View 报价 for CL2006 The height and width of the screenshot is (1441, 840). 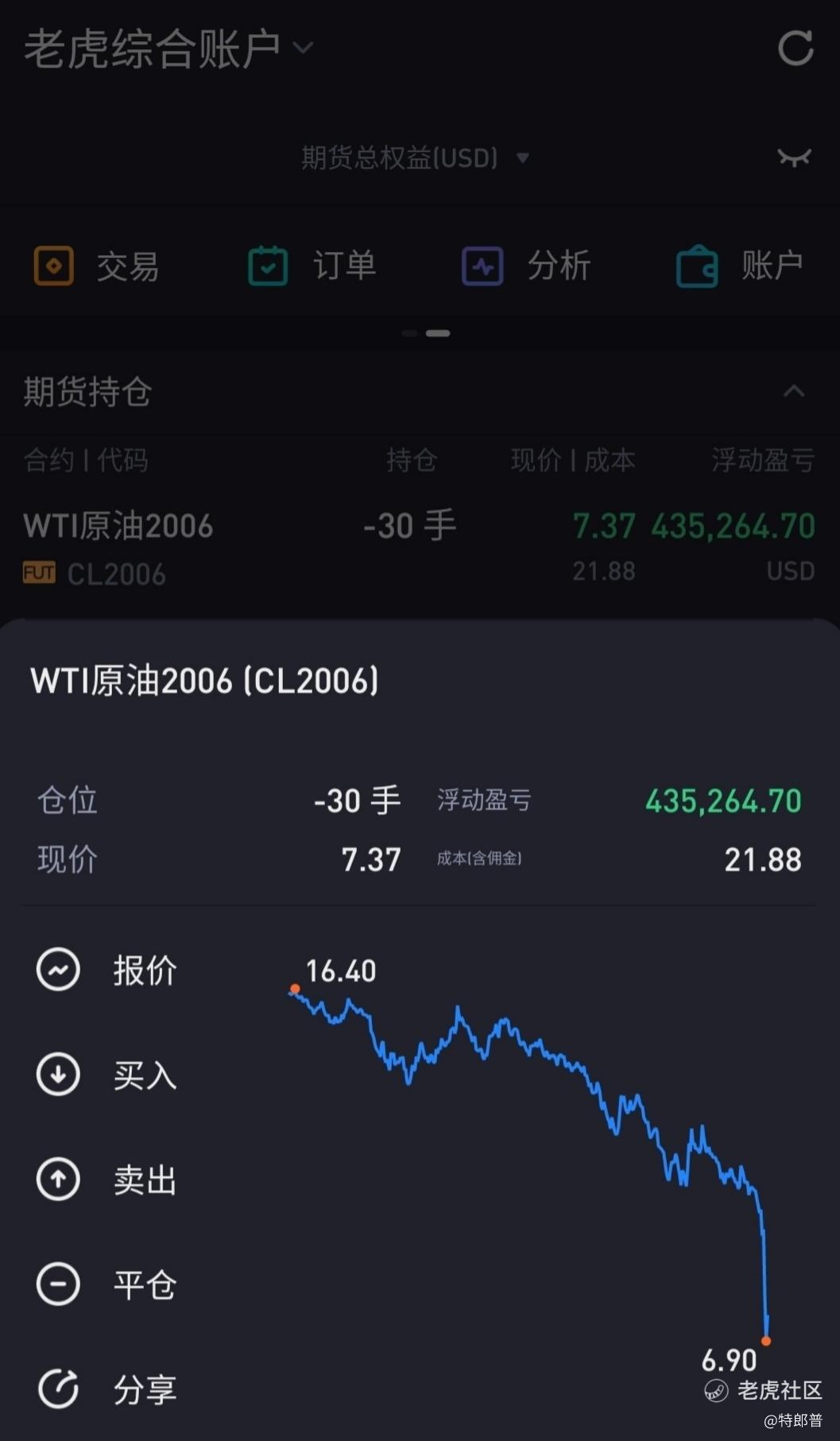[106, 970]
